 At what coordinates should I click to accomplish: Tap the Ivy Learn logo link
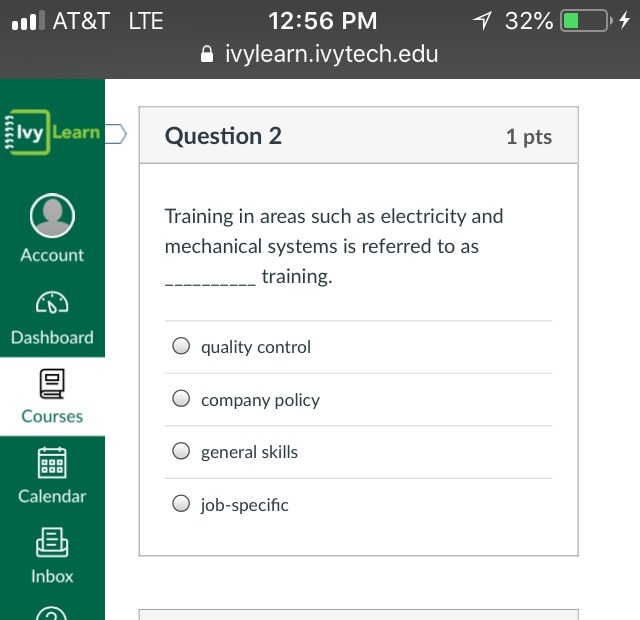52,132
